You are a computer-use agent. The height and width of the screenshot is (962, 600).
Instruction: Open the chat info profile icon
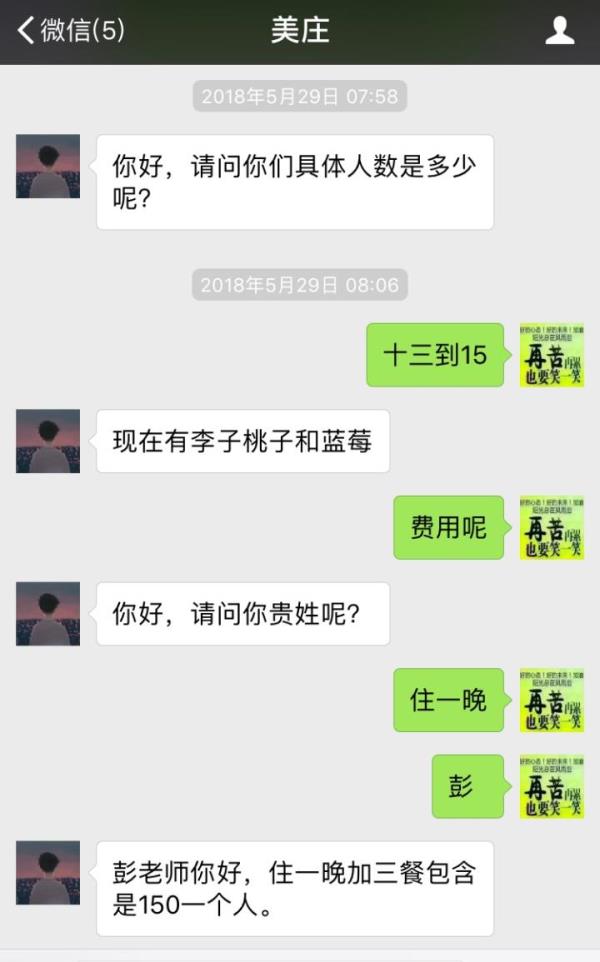click(x=560, y=31)
